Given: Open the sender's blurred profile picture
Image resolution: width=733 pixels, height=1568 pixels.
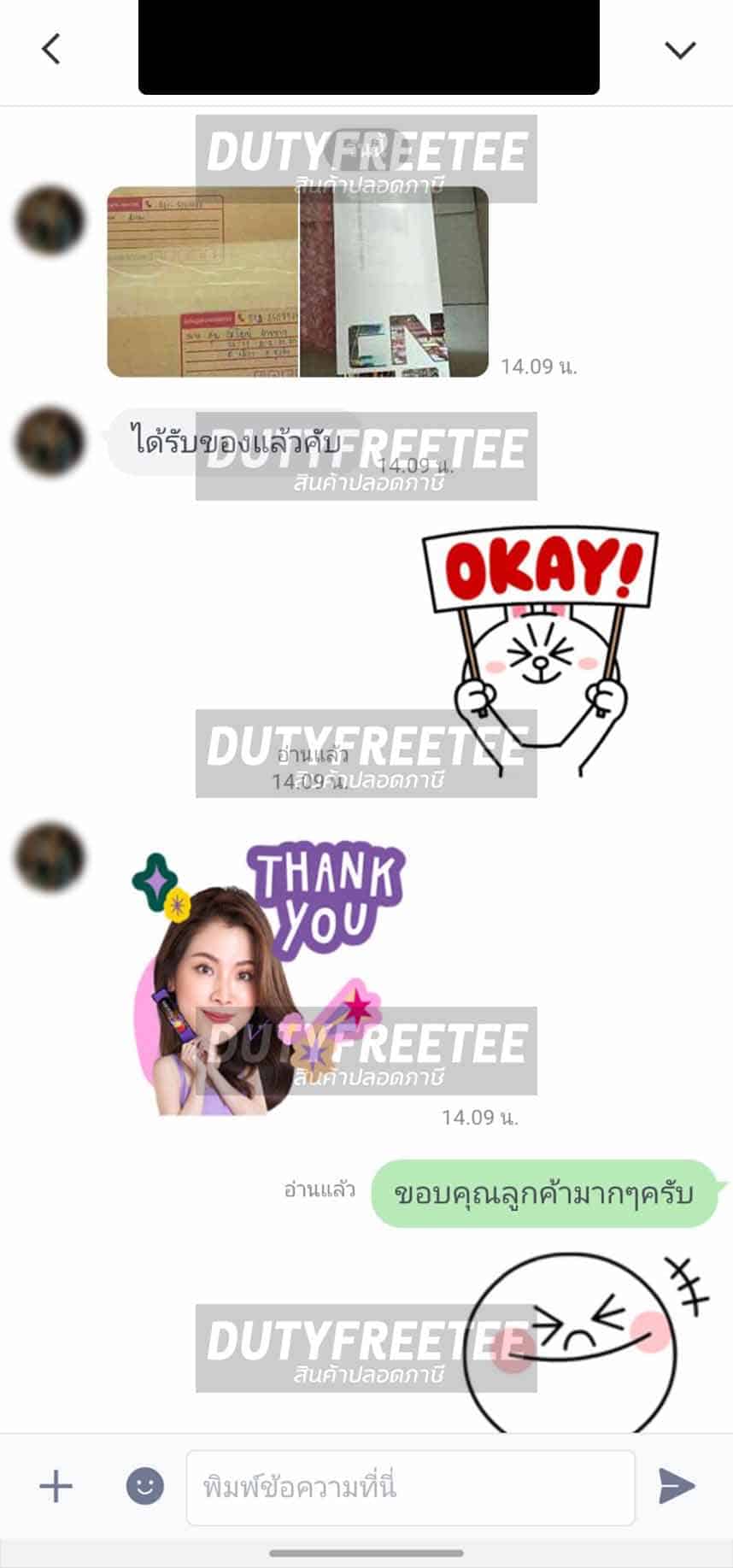Looking at the screenshot, I should coord(50,220).
